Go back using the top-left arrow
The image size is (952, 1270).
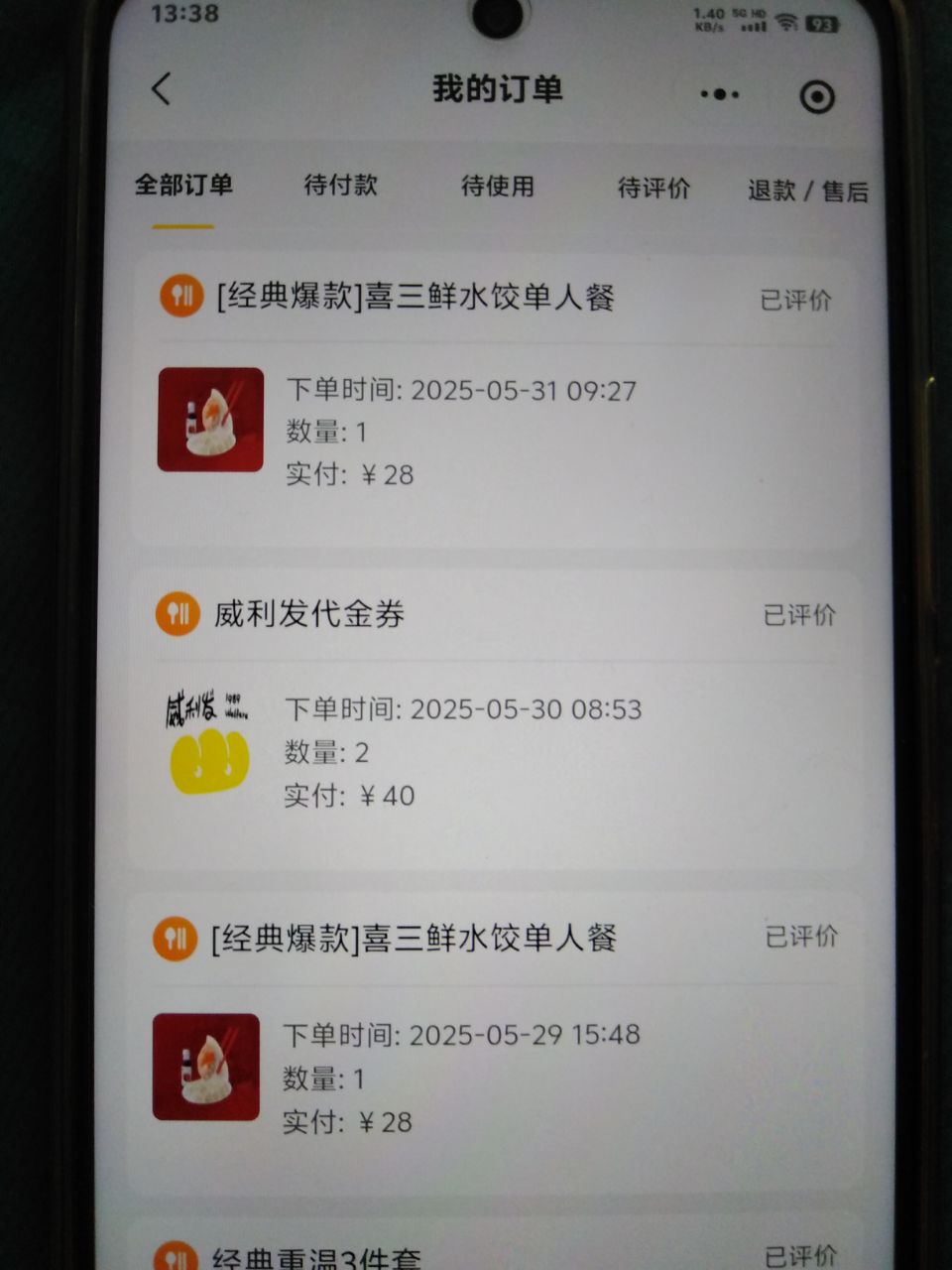162,89
